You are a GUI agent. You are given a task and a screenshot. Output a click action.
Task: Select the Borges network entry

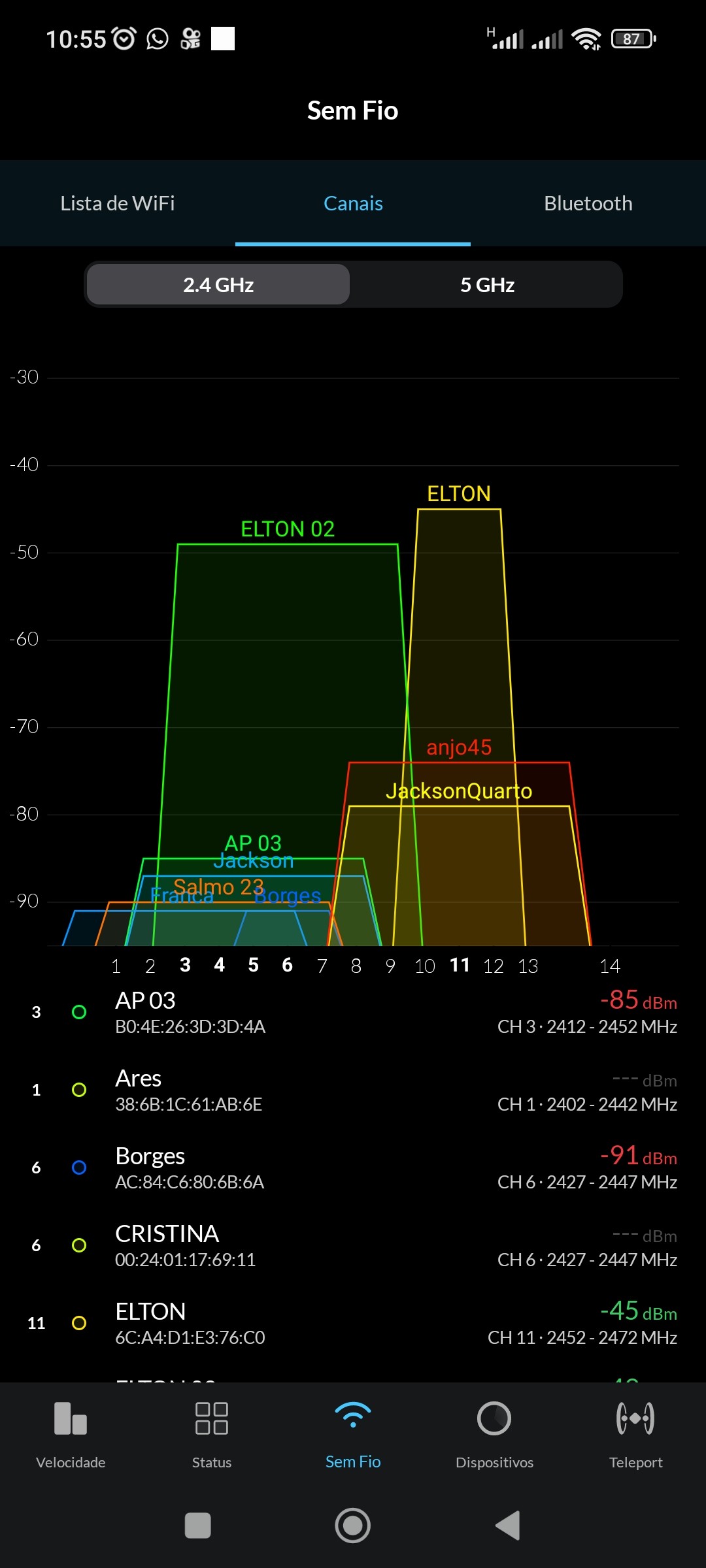353,1168
